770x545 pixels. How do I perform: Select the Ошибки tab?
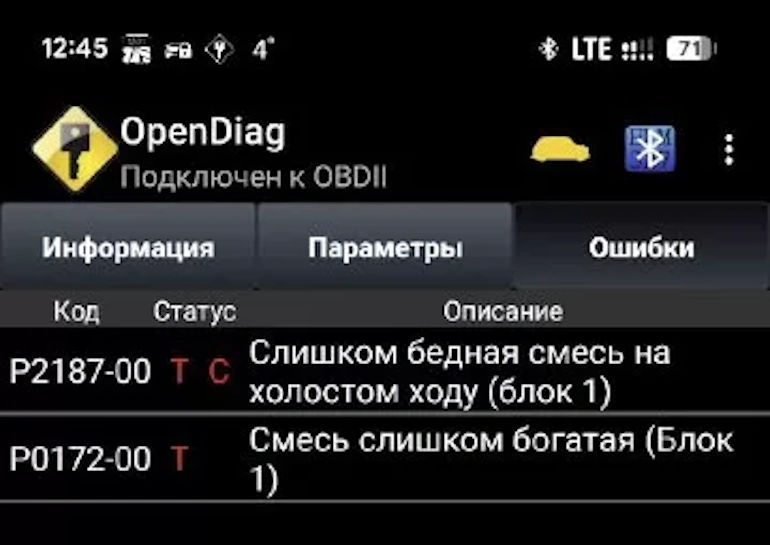click(641, 248)
